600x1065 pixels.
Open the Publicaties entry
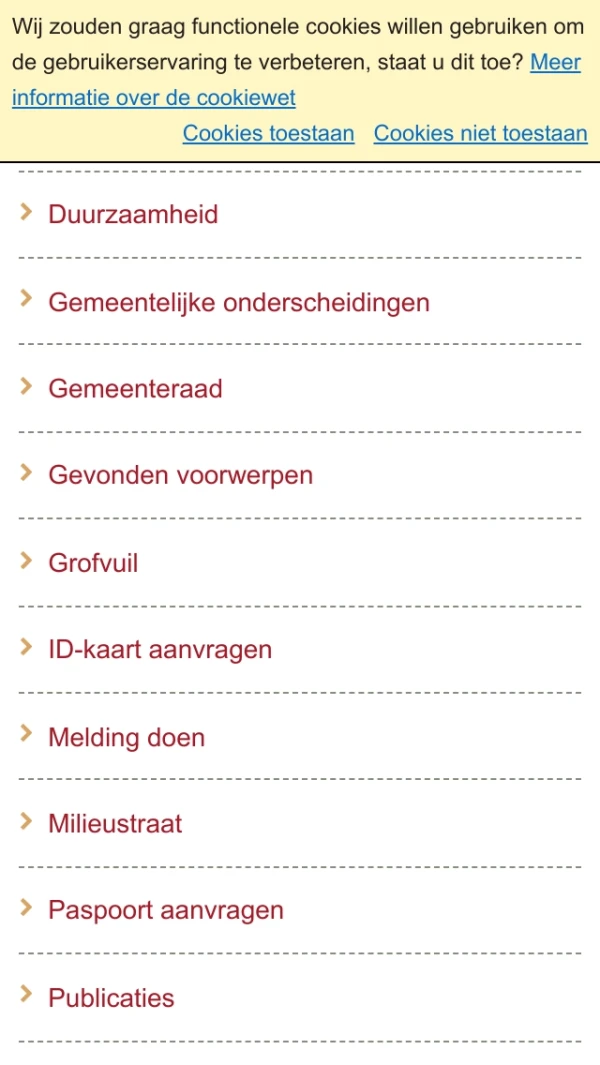[x=111, y=998]
